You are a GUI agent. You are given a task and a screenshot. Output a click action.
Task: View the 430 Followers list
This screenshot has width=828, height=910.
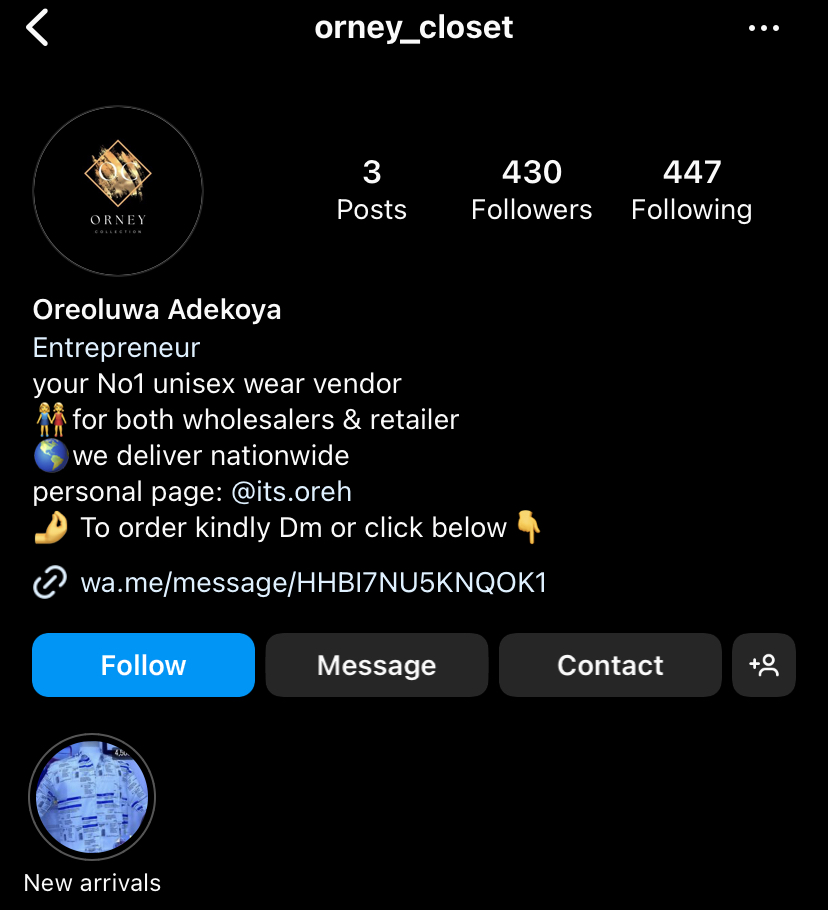click(x=531, y=190)
